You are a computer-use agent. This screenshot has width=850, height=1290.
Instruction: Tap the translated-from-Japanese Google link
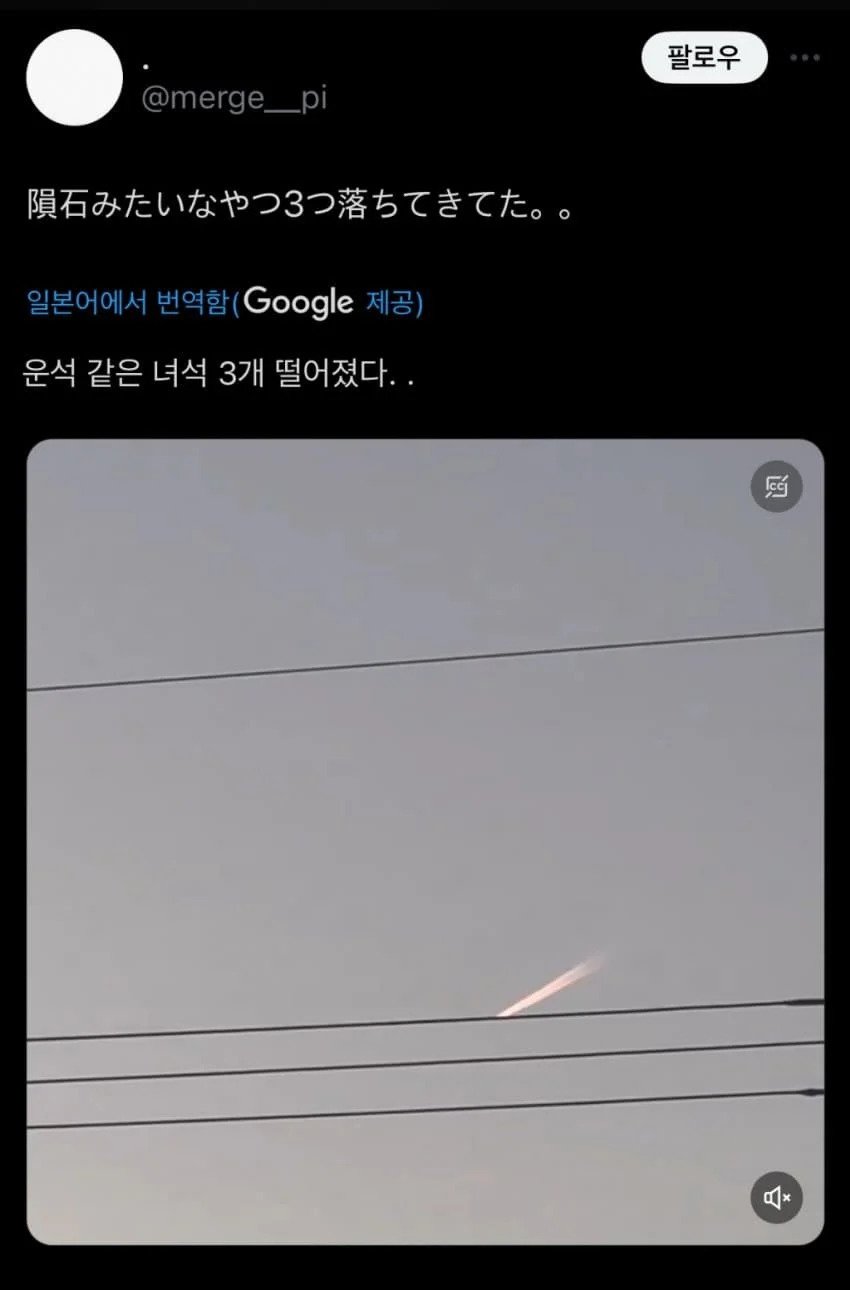(x=224, y=302)
